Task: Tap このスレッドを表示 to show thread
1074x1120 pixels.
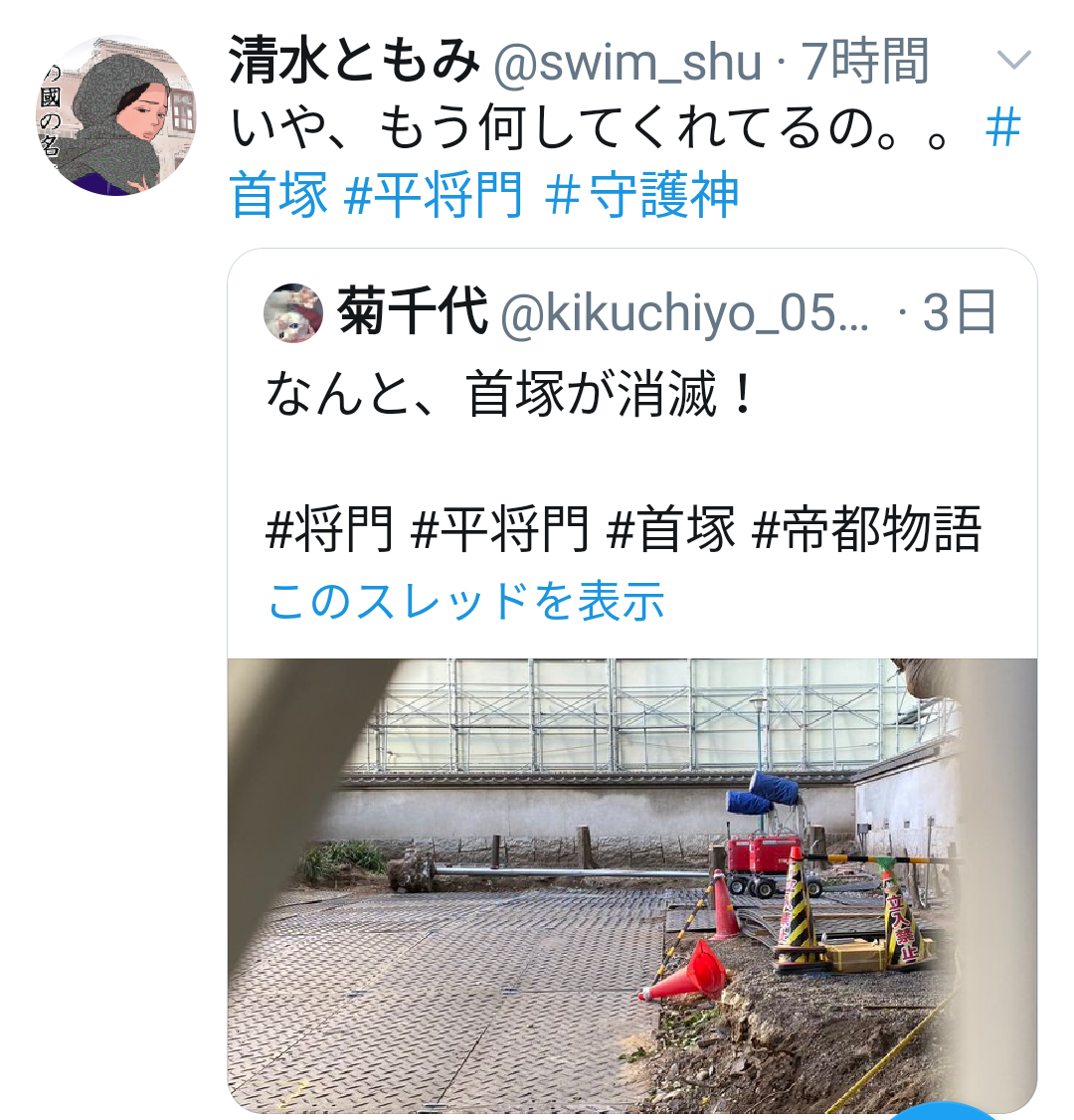Action: coord(466,601)
